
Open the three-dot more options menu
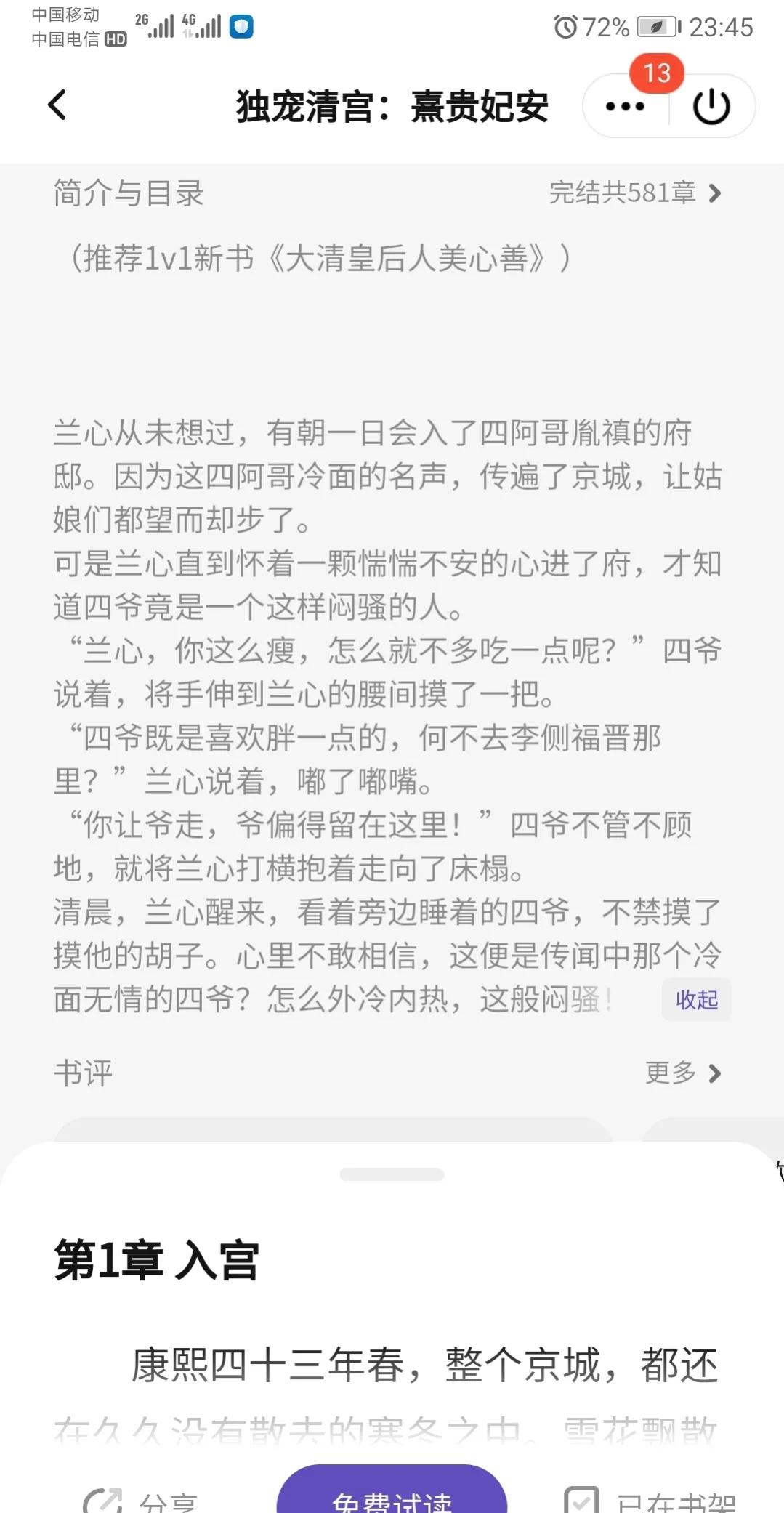[x=623, y=106]
